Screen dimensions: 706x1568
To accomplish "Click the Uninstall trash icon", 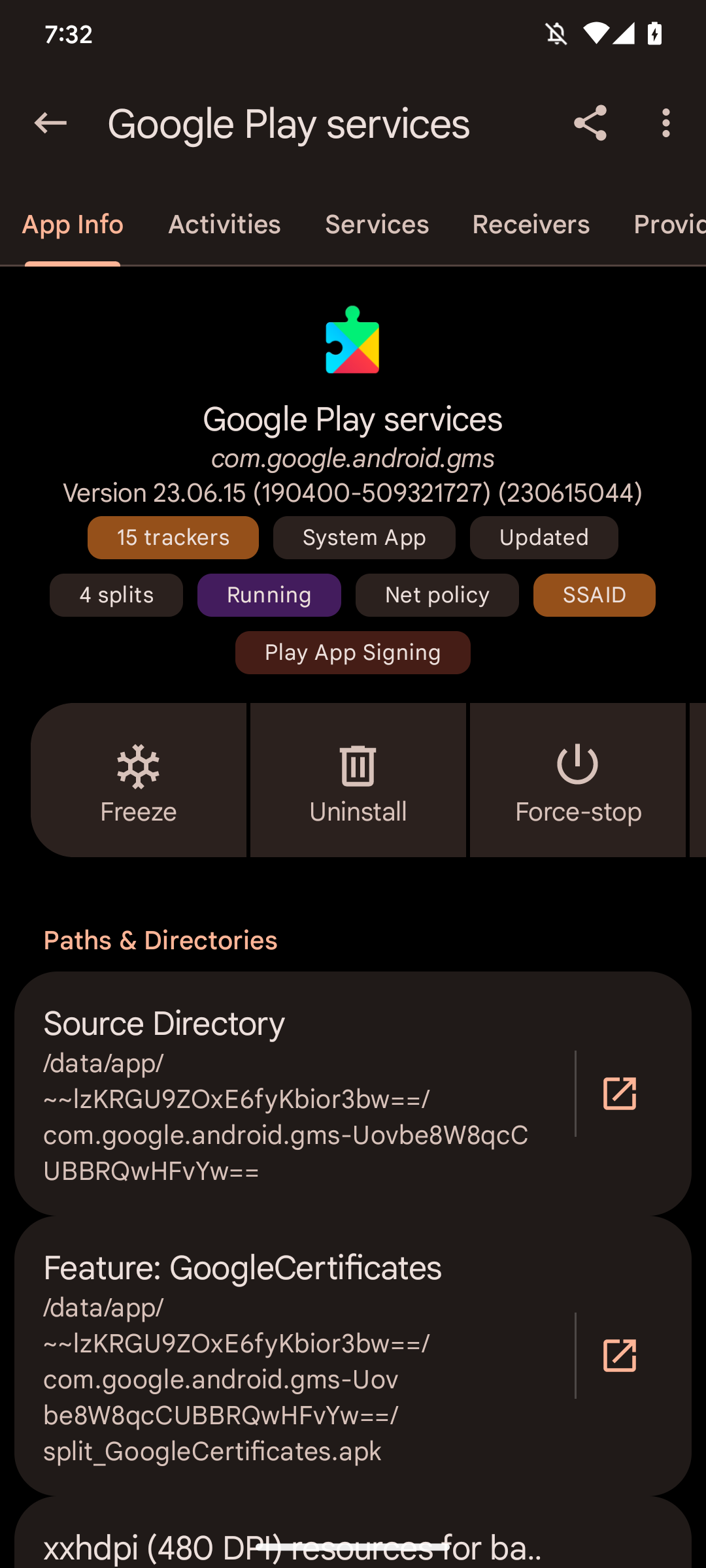I will click(x=358, y=768).
